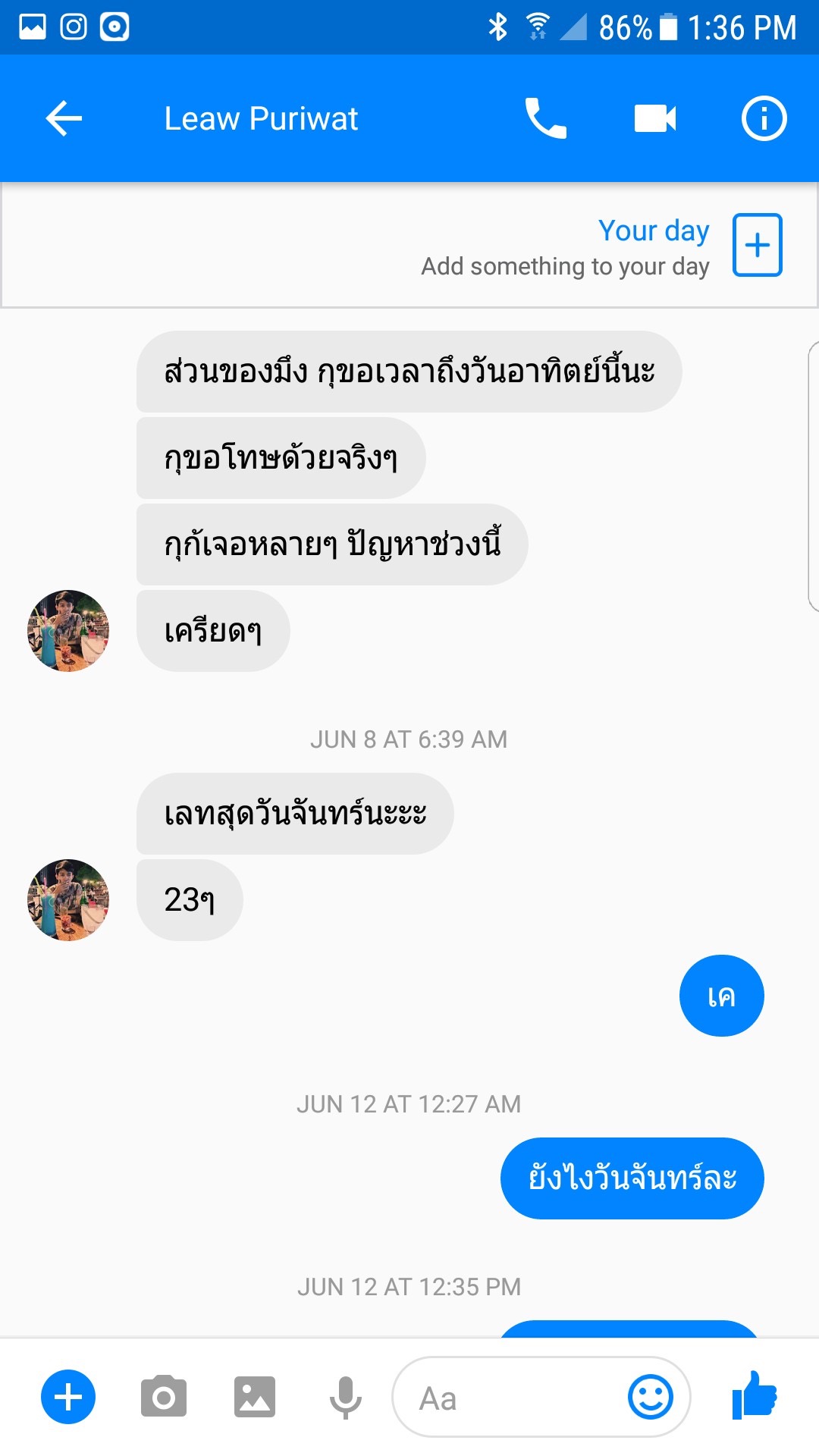This screenshot has height=1456, width=819.
Task: Open Leaw Puriwat's conversation title
Action: click(261, 119)
